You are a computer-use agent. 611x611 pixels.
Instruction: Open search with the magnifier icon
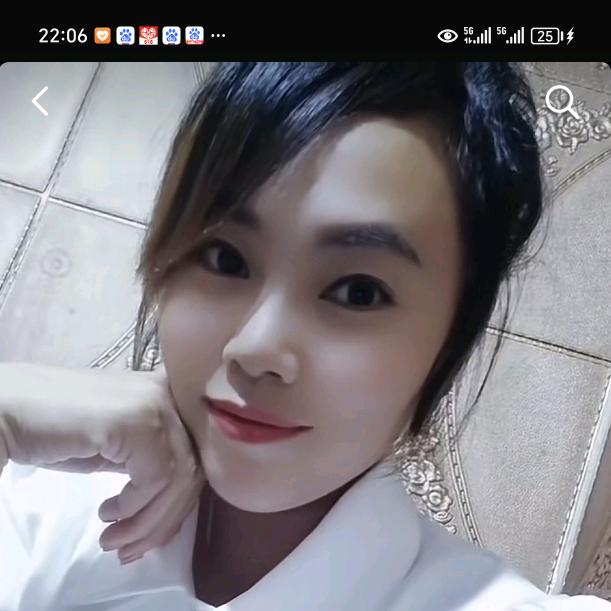[x=561, y=100]
